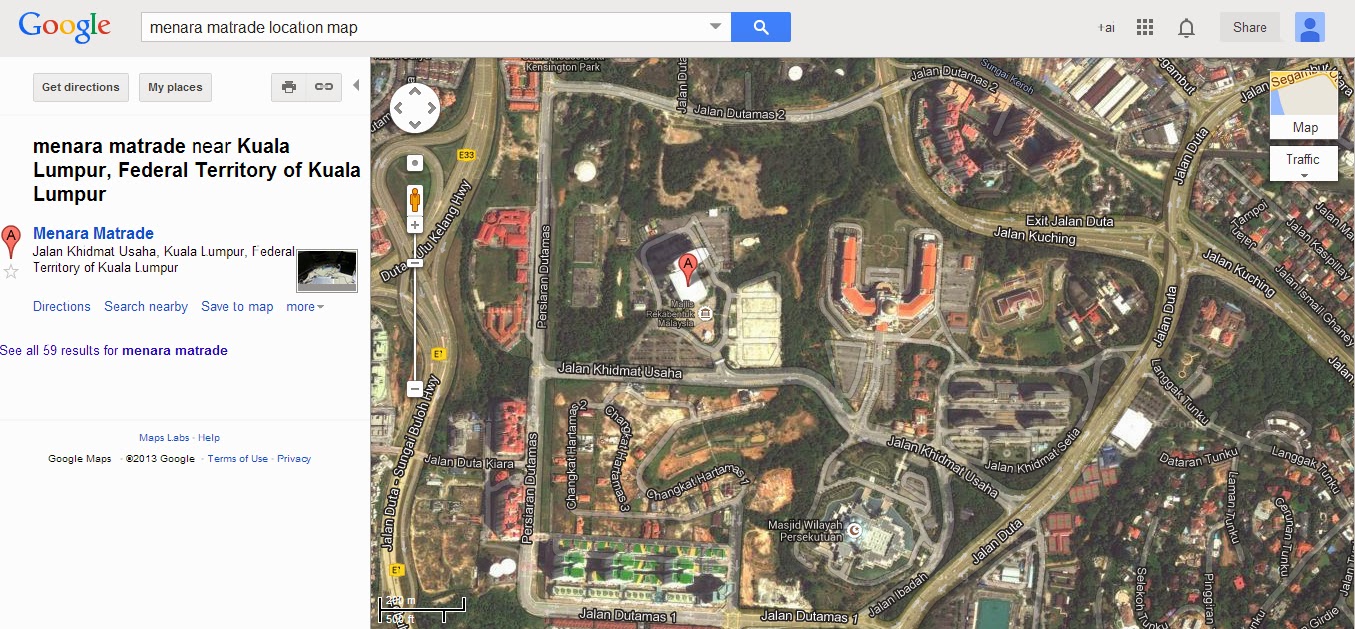Open the Google apps grid
Viewport: 1355px width, 629px height.
[x=1145, y=28]
